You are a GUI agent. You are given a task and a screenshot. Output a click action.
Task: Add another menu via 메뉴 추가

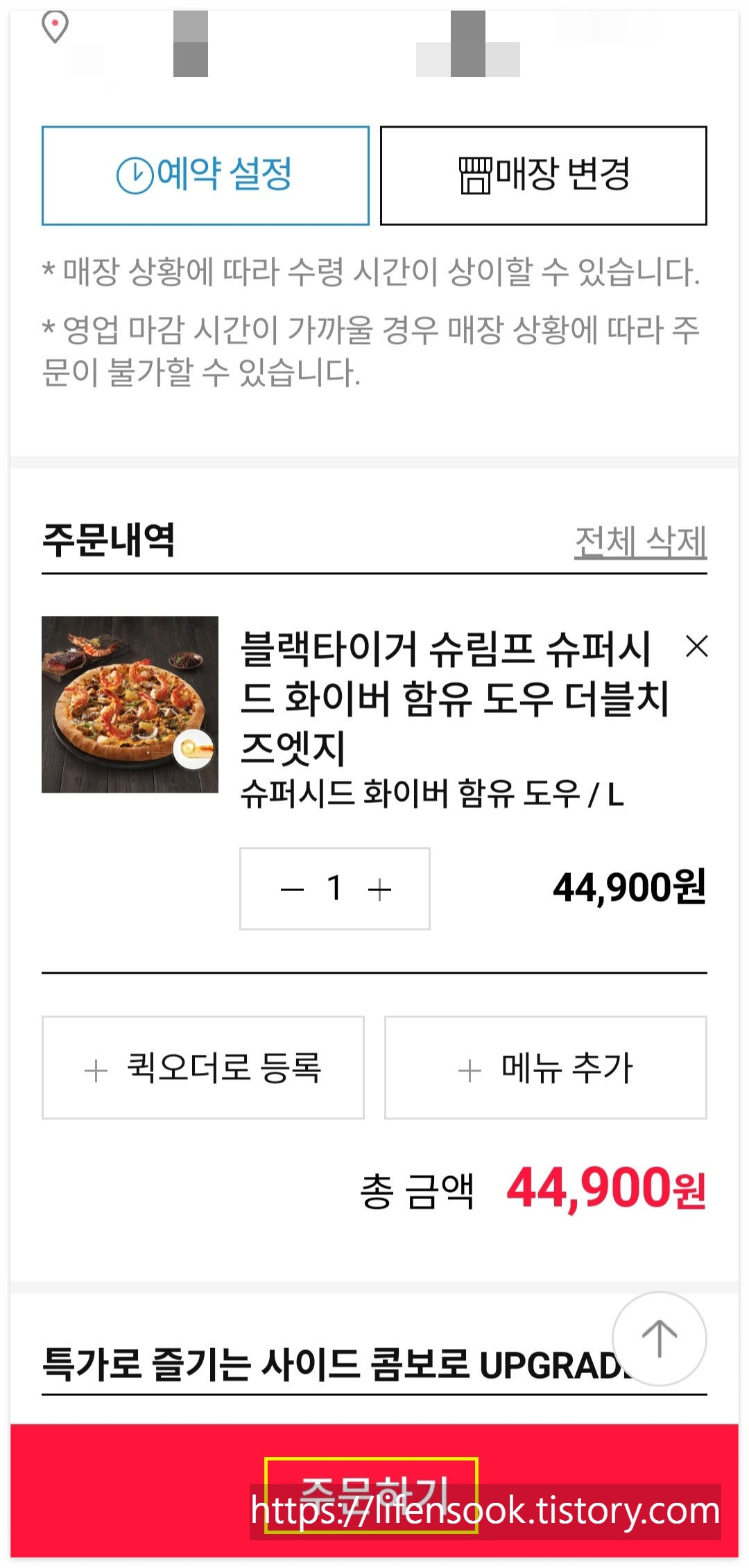(x=544, y=1070)
